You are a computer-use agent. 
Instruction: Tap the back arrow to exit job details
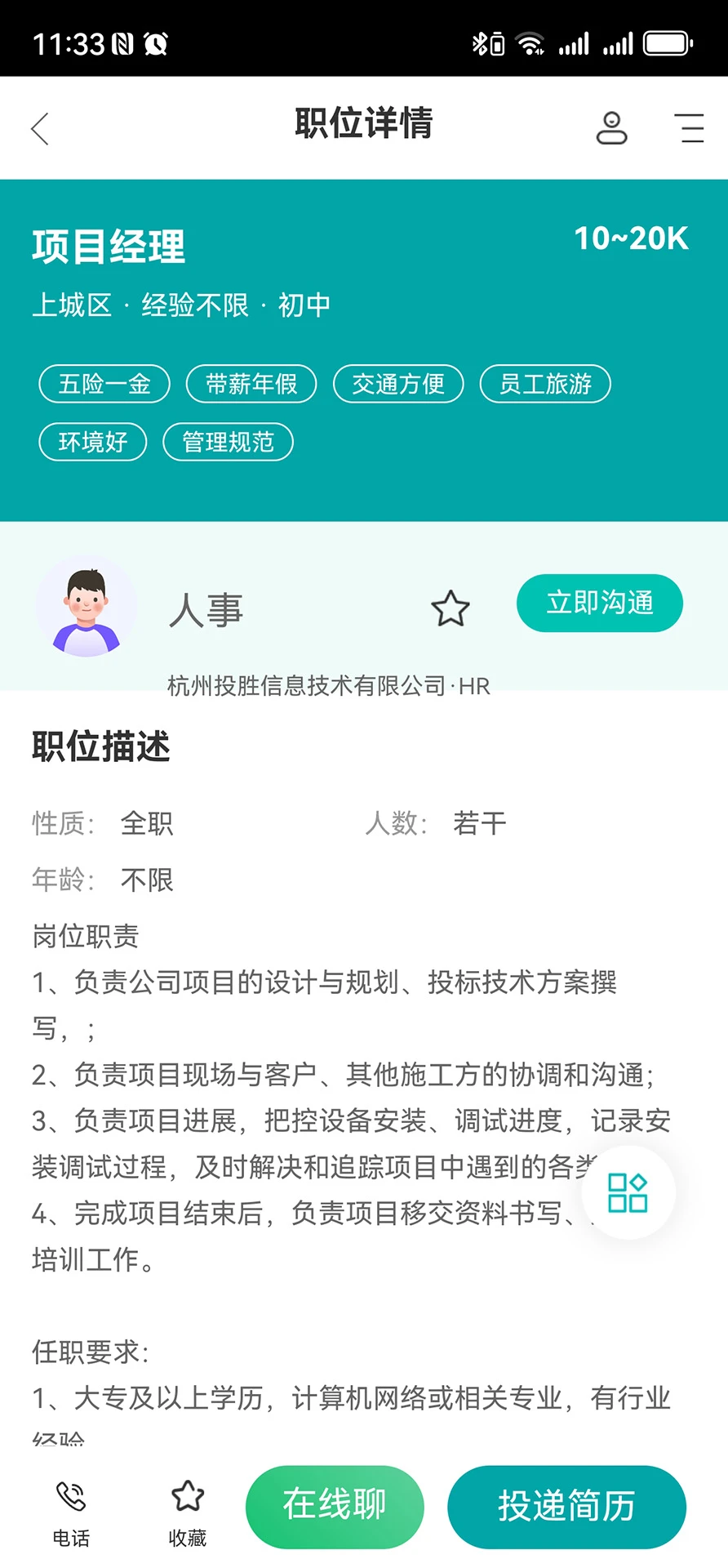tap(39, 128)
